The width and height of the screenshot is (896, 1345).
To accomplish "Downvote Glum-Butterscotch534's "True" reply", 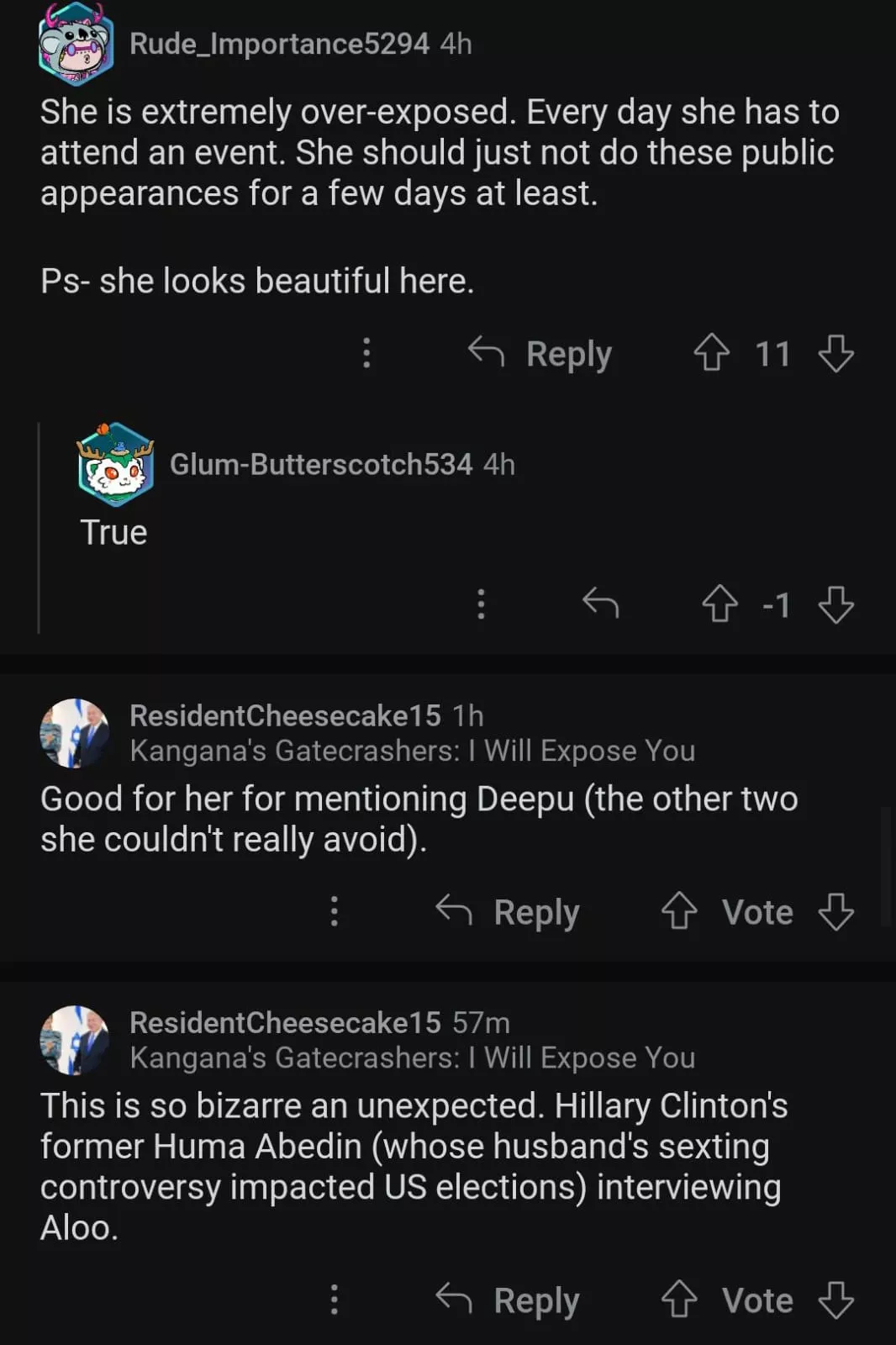I will coord(835,604).
